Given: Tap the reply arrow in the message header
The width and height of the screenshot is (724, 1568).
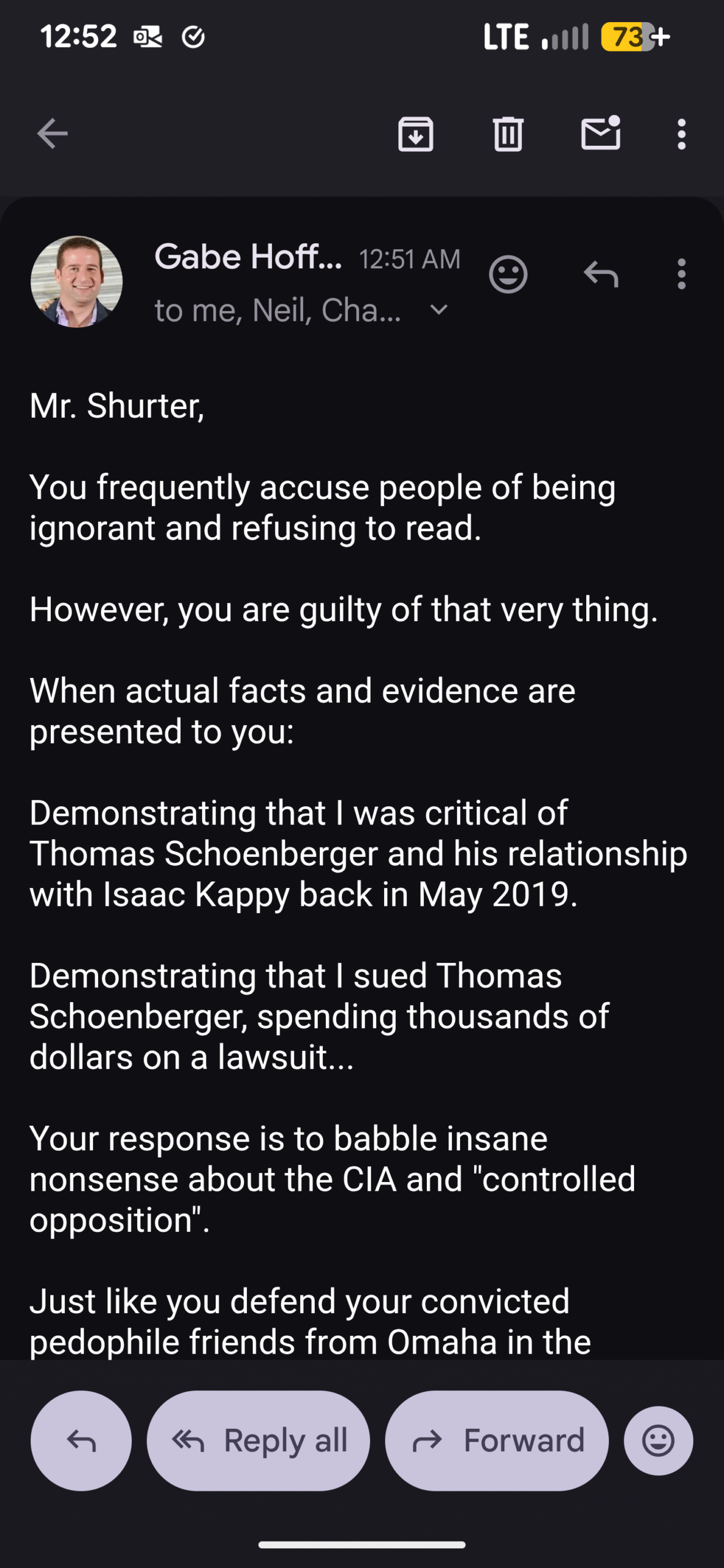Looking at the screenshot, I should coord(601,274).
